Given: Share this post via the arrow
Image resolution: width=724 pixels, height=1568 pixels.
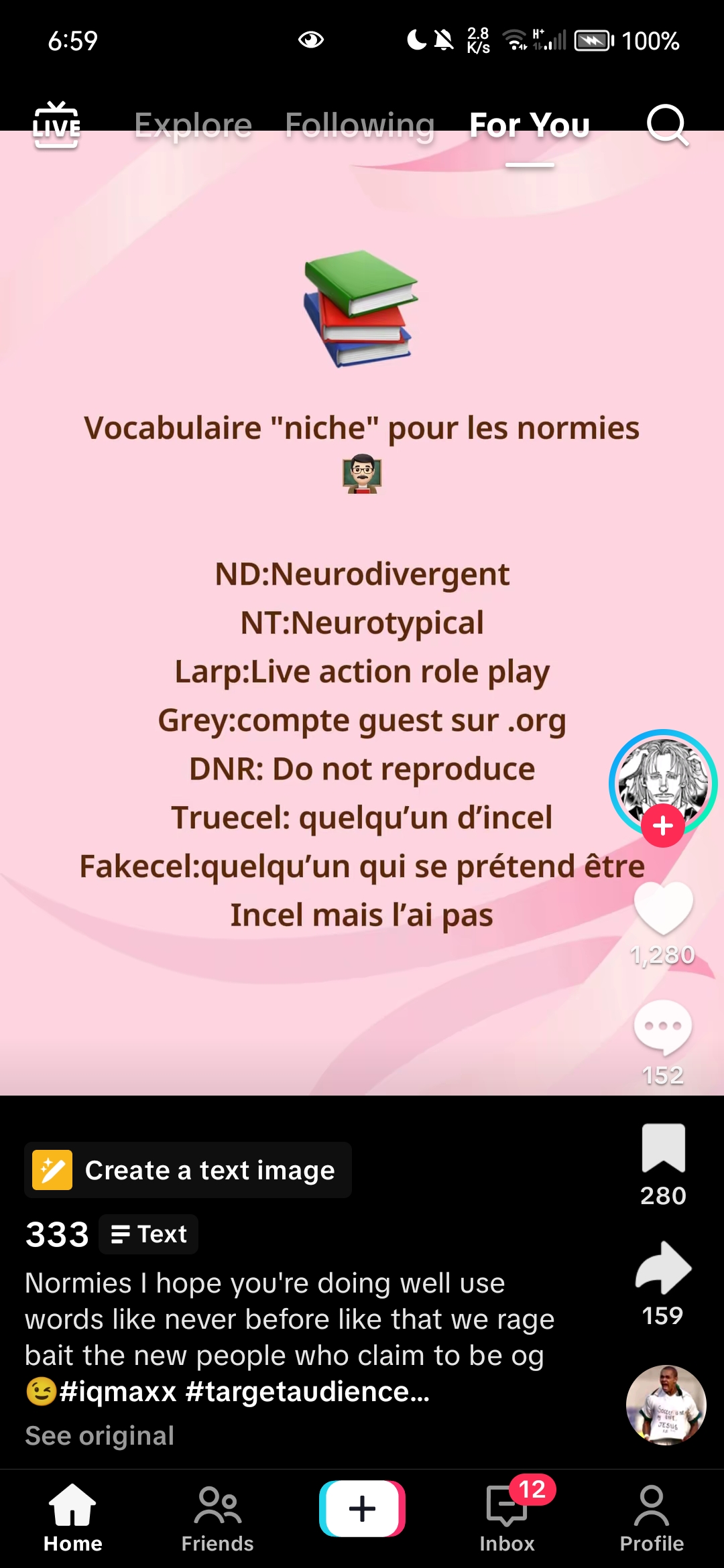Looking at the screenshot, I should pyautogui.click(x=663, y=1268).
